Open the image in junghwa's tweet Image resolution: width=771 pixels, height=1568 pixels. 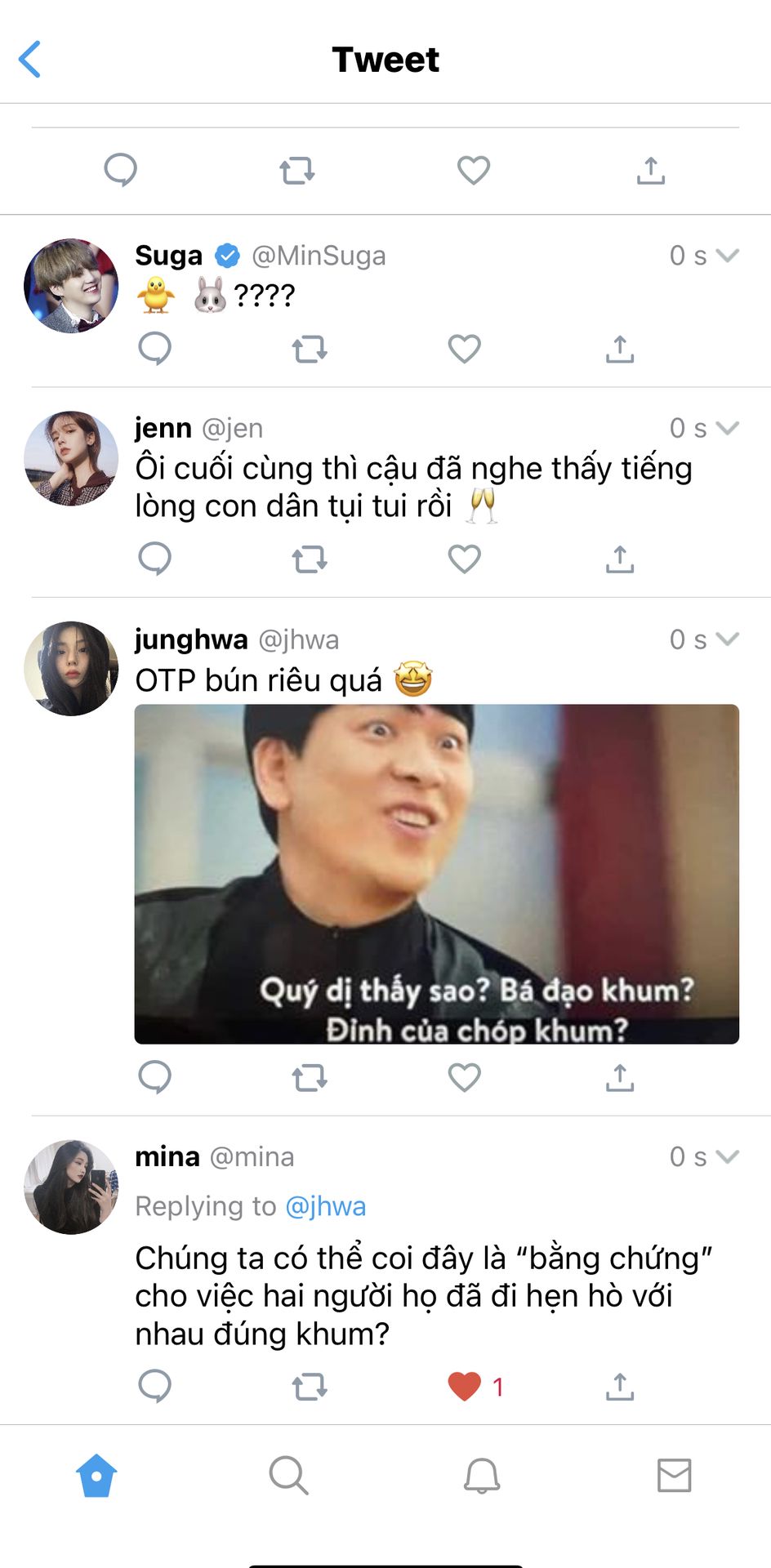pyautogui.click(x=436, y=874)
